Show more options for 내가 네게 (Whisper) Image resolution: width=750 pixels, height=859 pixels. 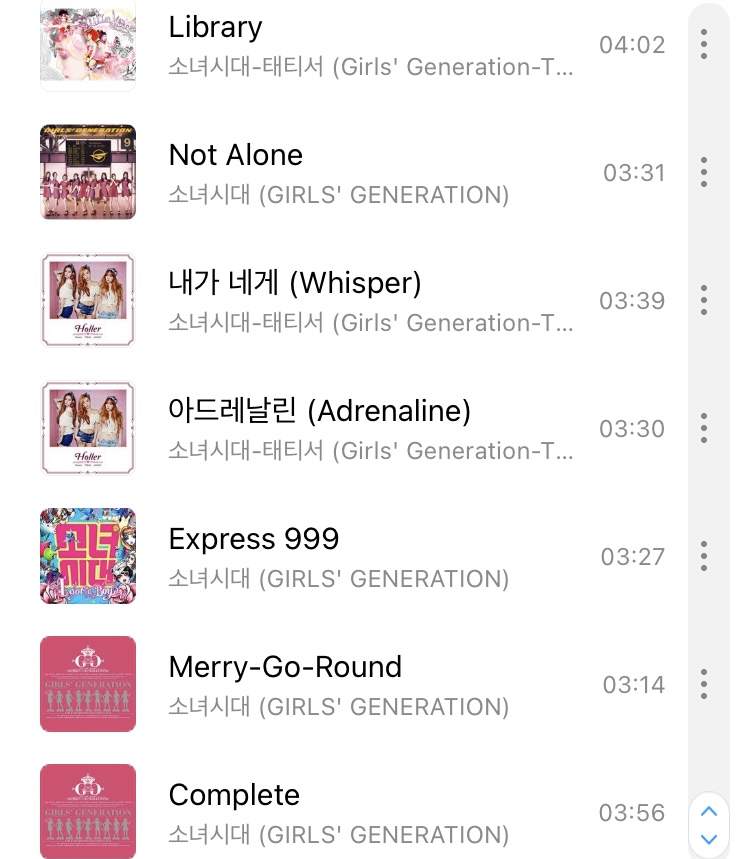click(704, 300)
